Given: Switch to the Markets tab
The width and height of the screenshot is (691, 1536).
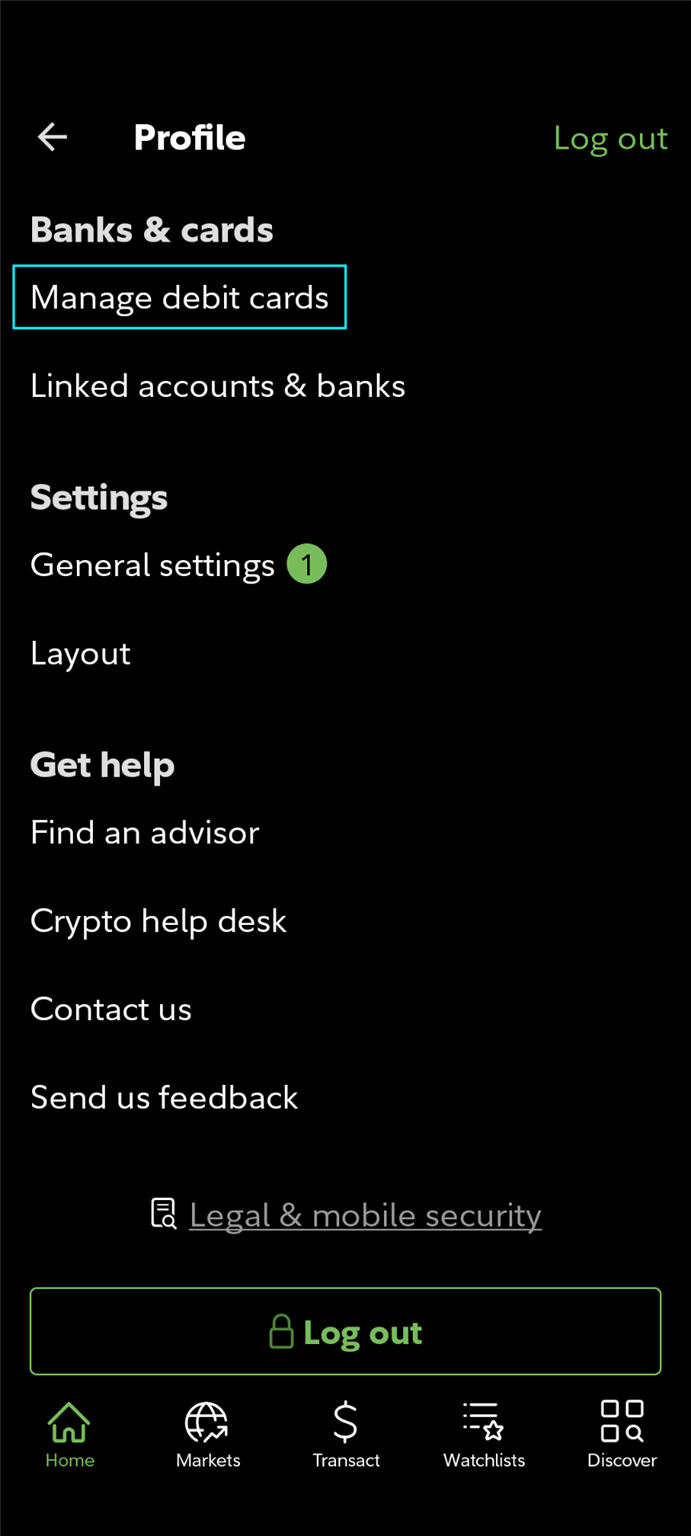Looking at the screenshot, I should pyautogui.click(x=208, y=1434).
